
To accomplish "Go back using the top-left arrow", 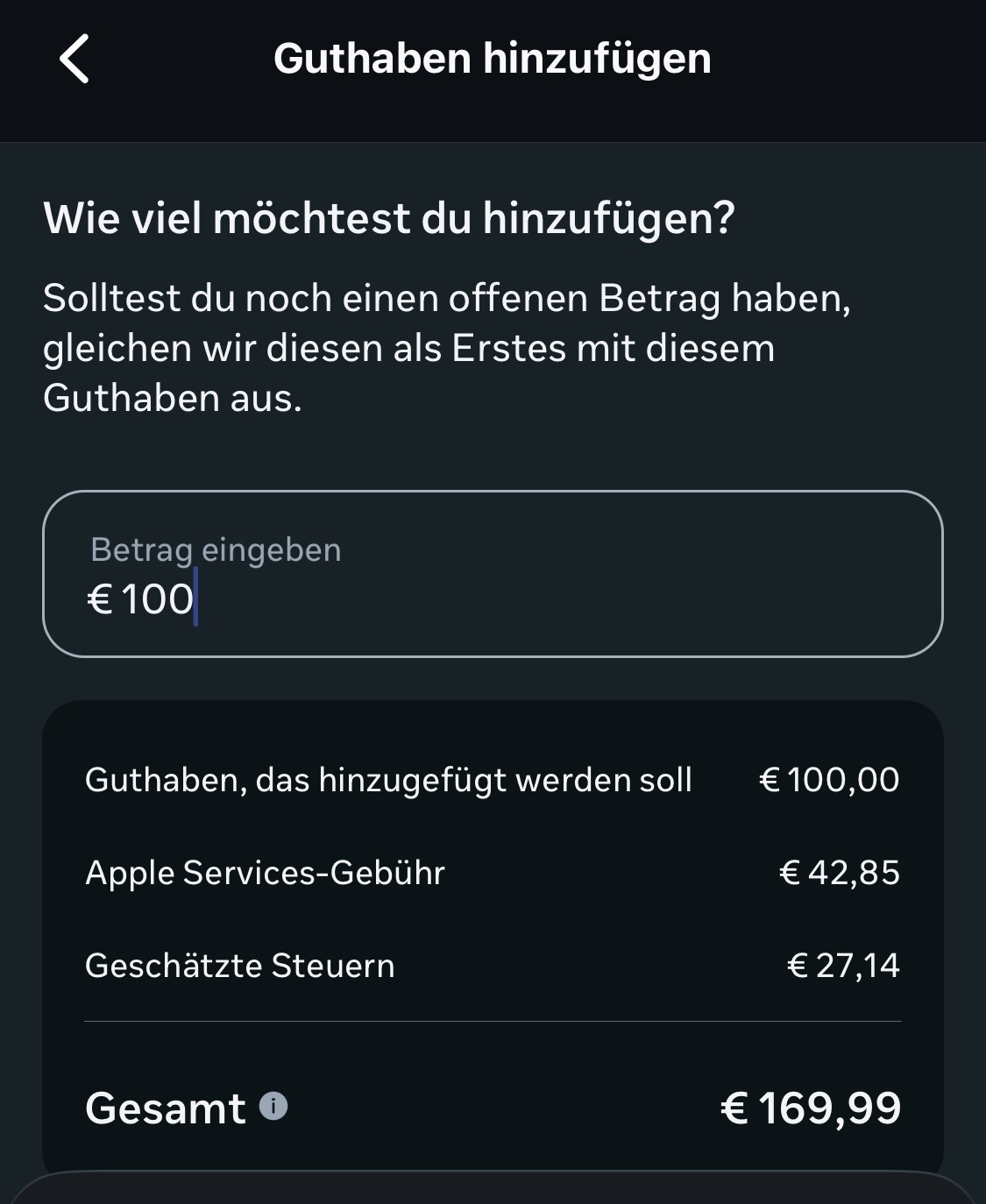I will tap(74, 59).
